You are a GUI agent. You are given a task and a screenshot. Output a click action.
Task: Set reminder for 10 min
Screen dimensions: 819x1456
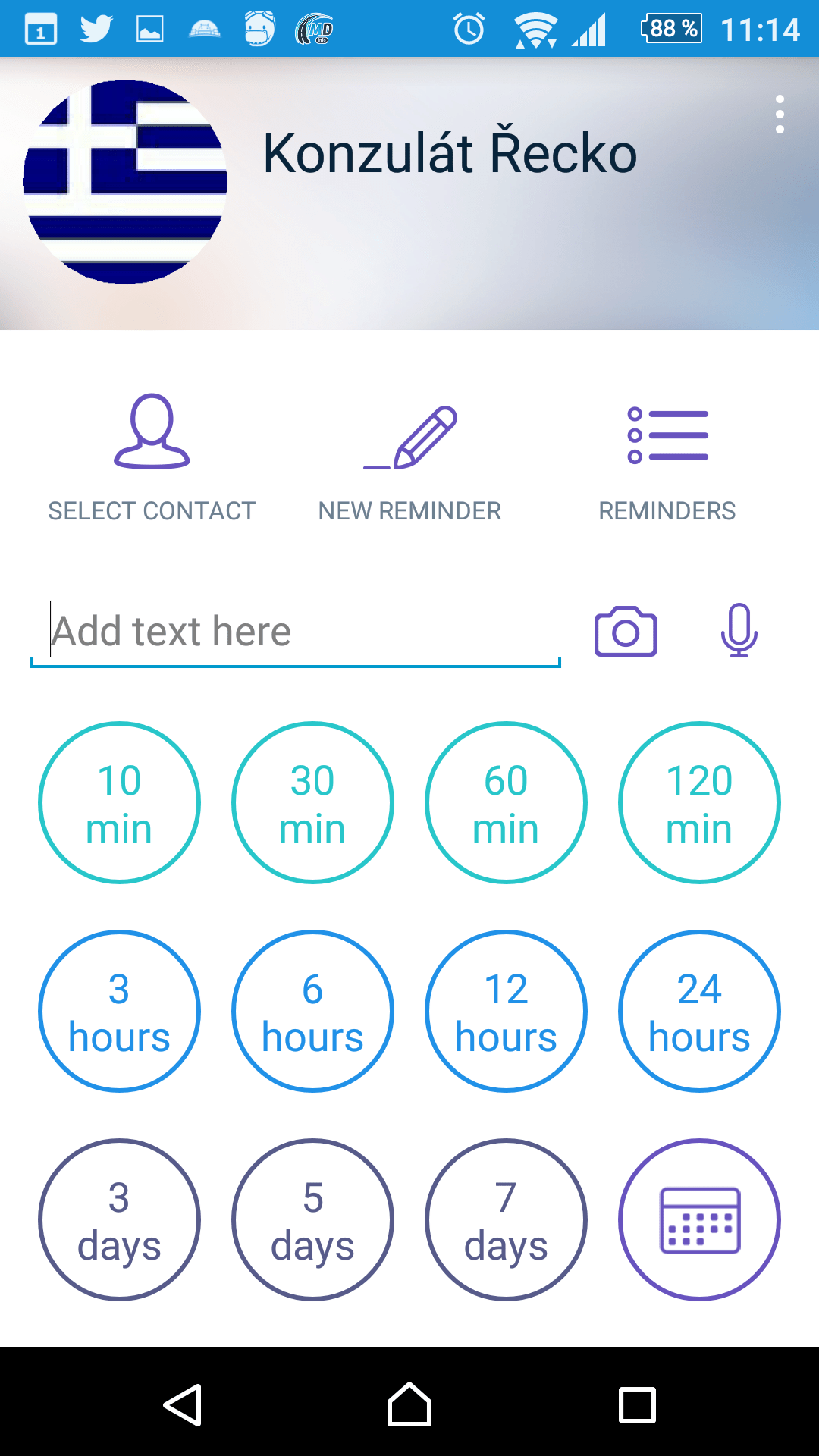(x=119, y=802)
